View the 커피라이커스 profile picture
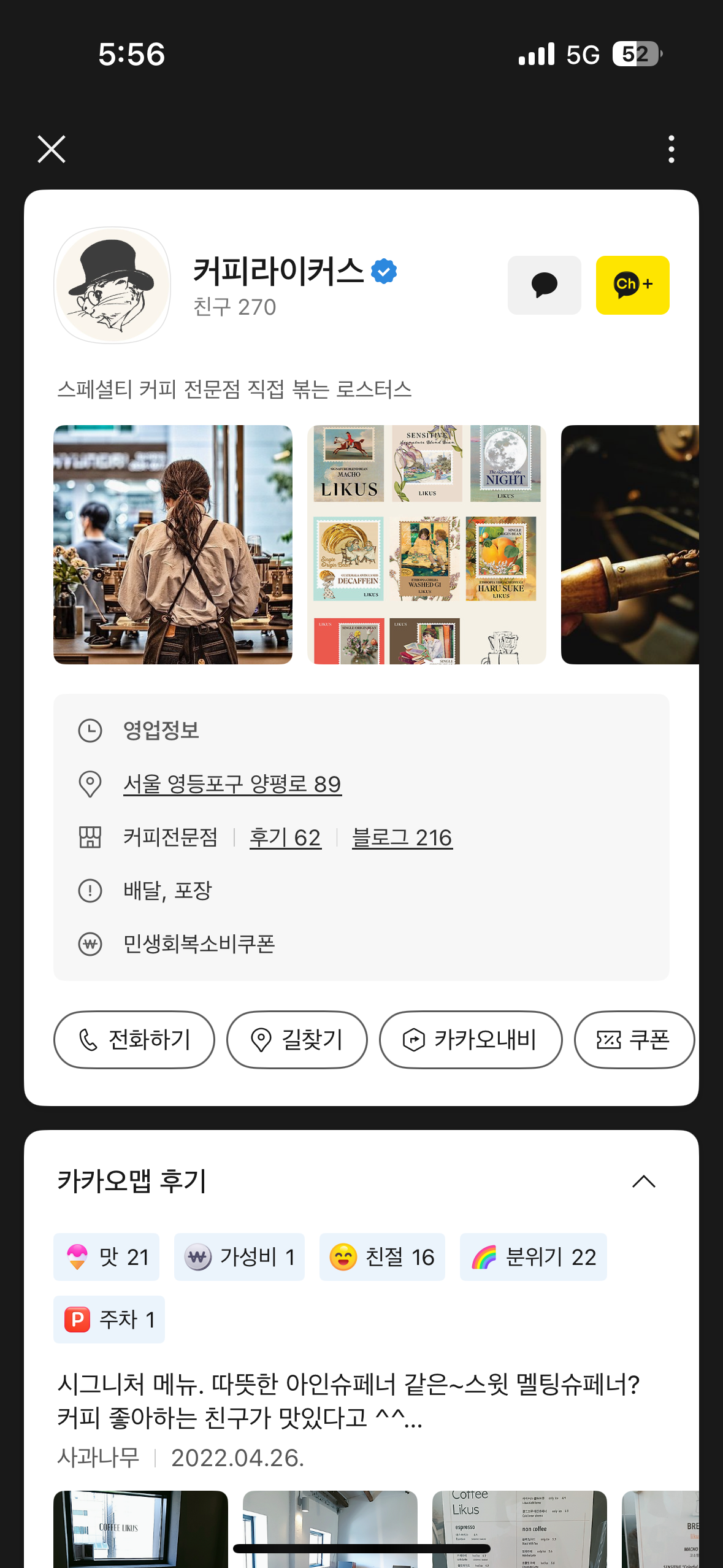 tap(112, 285)
